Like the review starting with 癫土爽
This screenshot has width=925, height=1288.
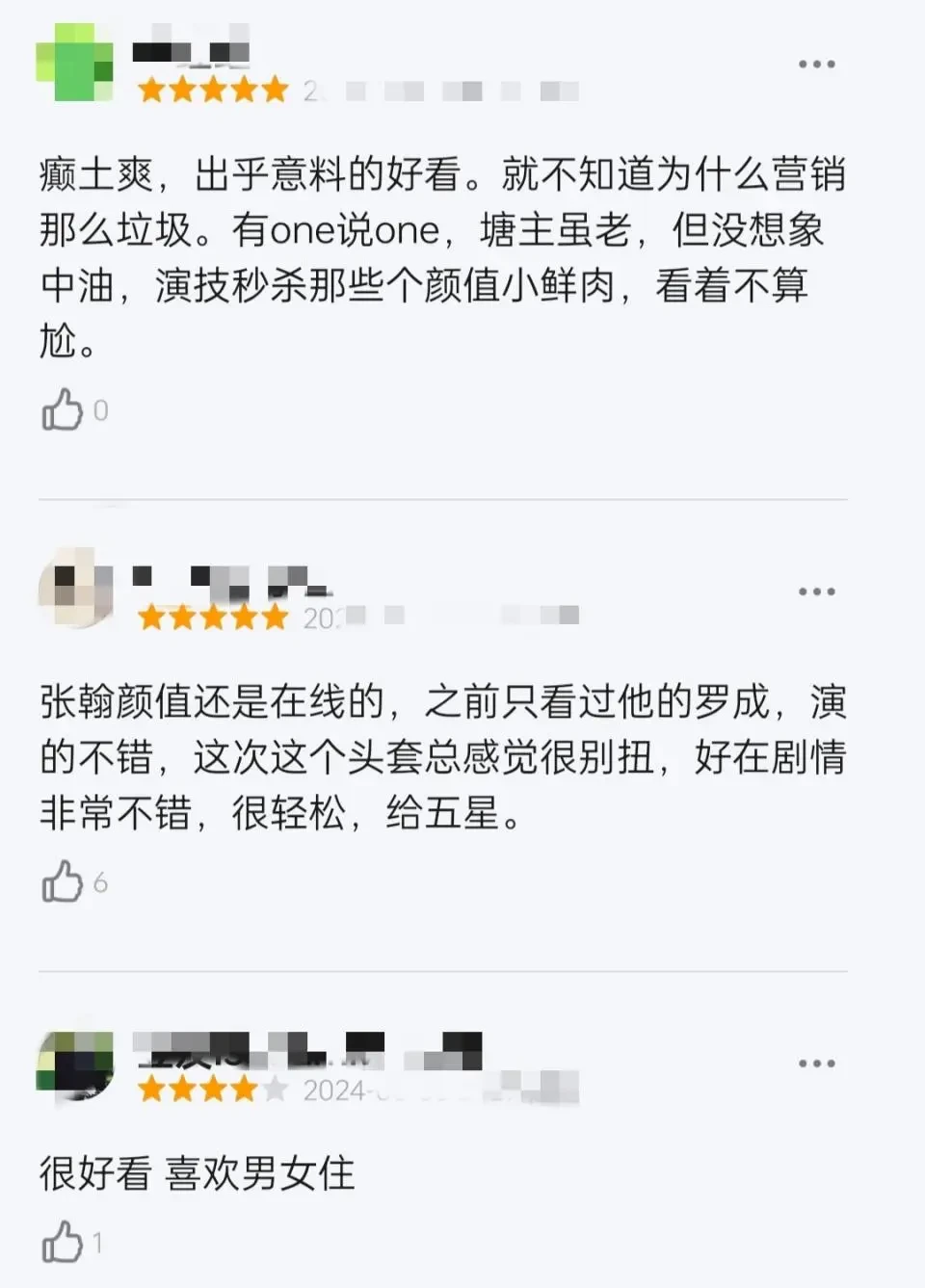[64, 410]
